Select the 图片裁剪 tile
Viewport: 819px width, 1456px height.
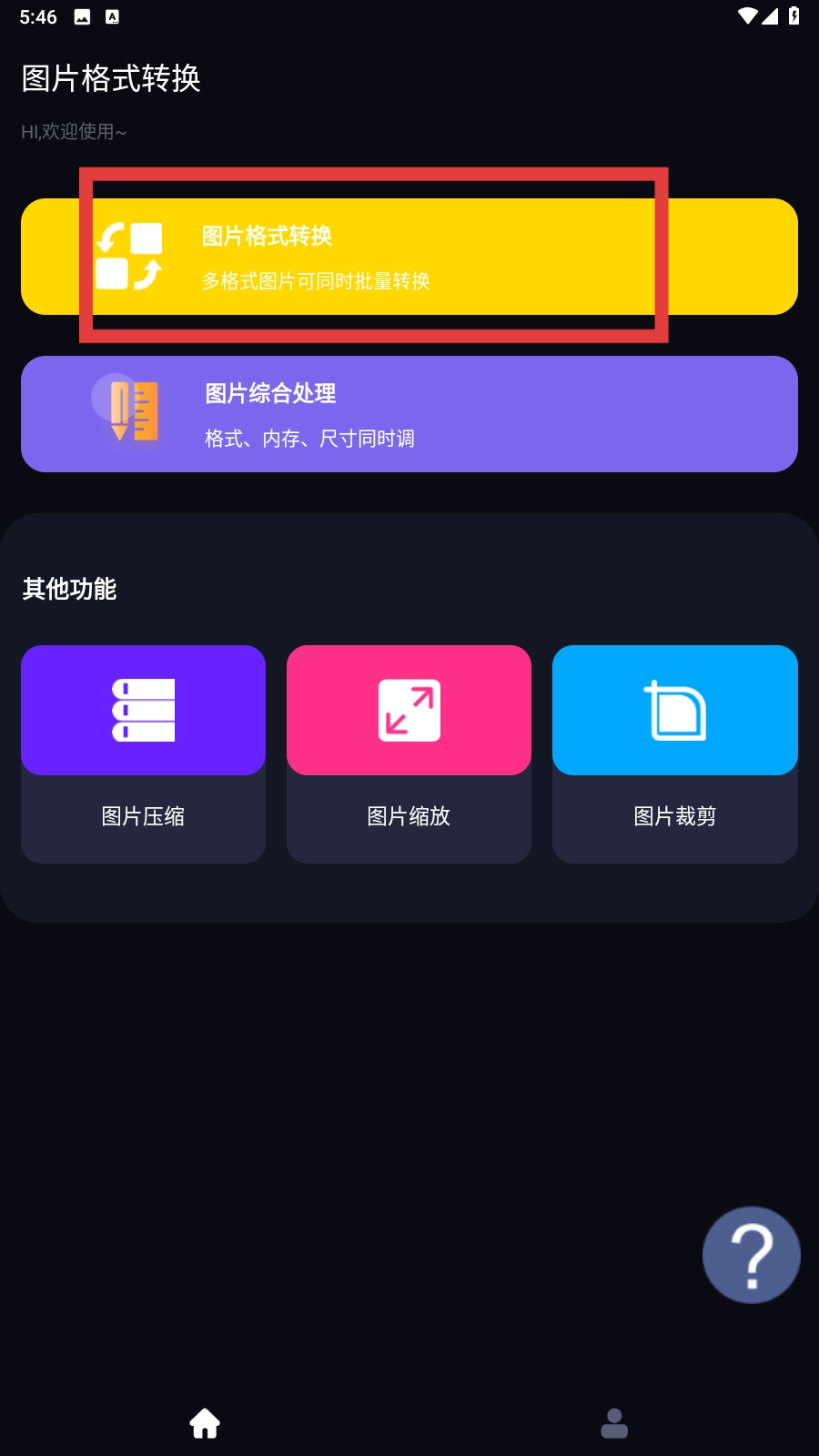pyautogui.click(x=674, y=753)
